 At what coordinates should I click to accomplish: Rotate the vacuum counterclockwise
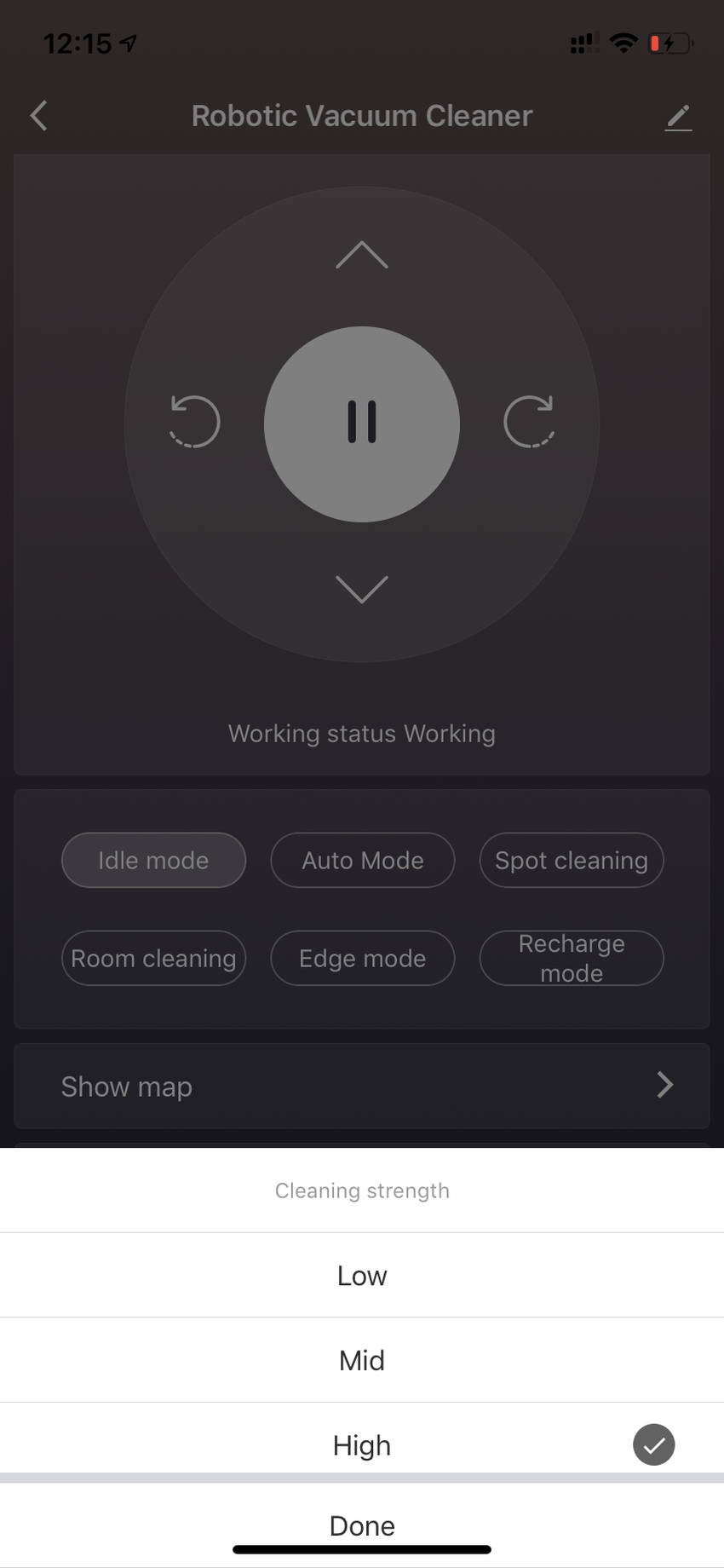click(194, 421)
